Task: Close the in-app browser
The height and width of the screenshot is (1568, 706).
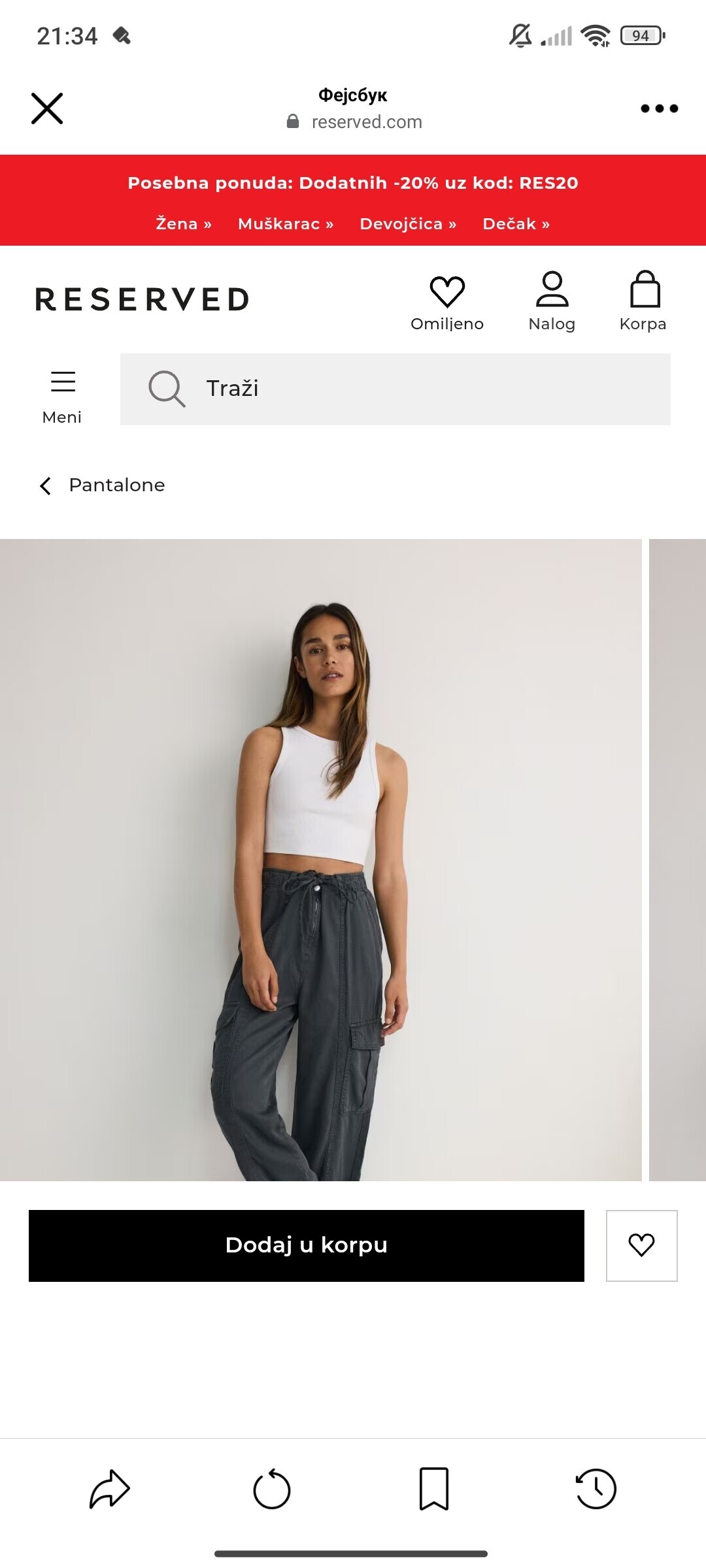Action: [47, 108]
